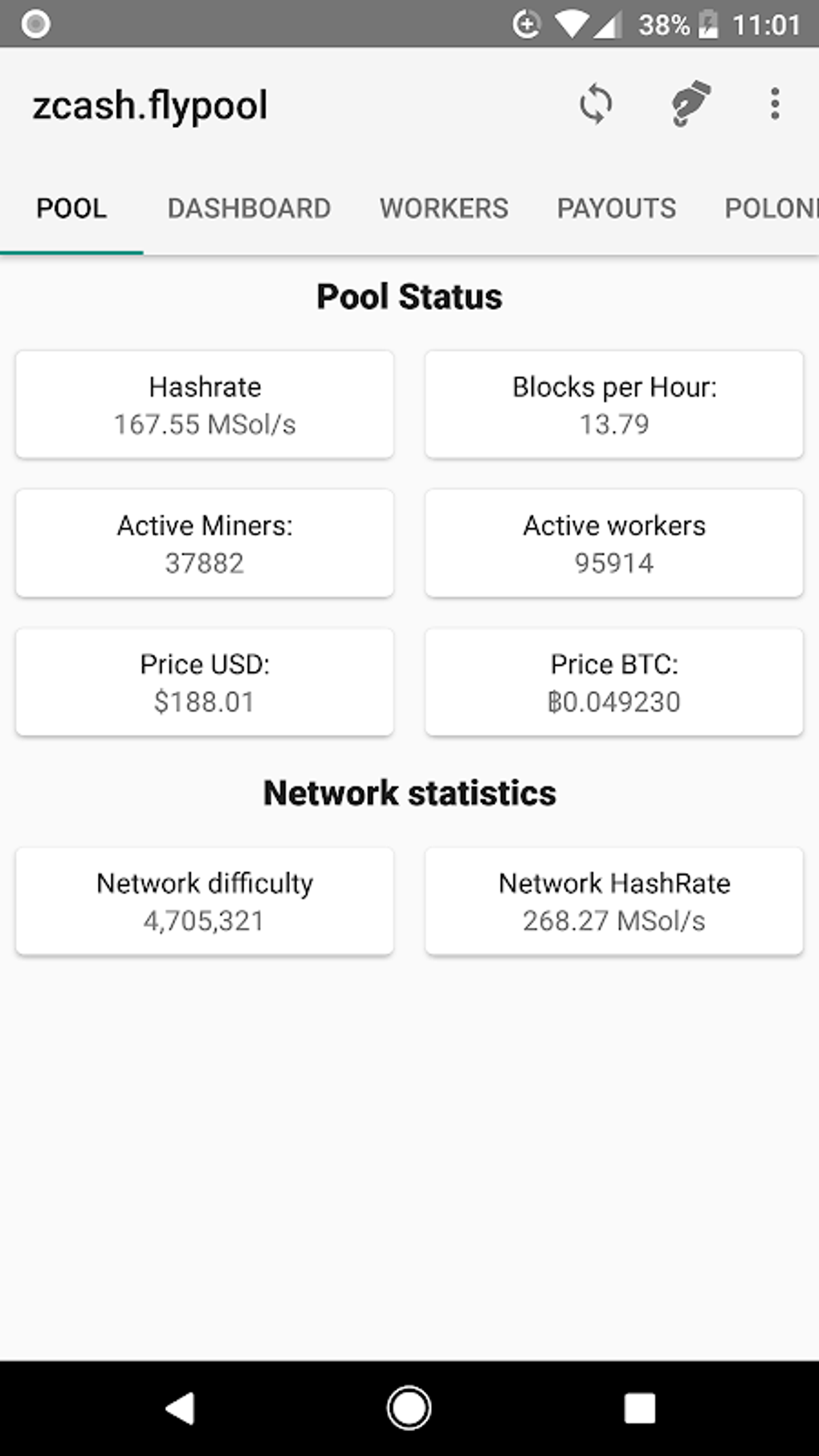The image size is (819, 1456).
Task: Select the Blocks per Hour card
Action: pyautogui.click(x=614, y=404)
